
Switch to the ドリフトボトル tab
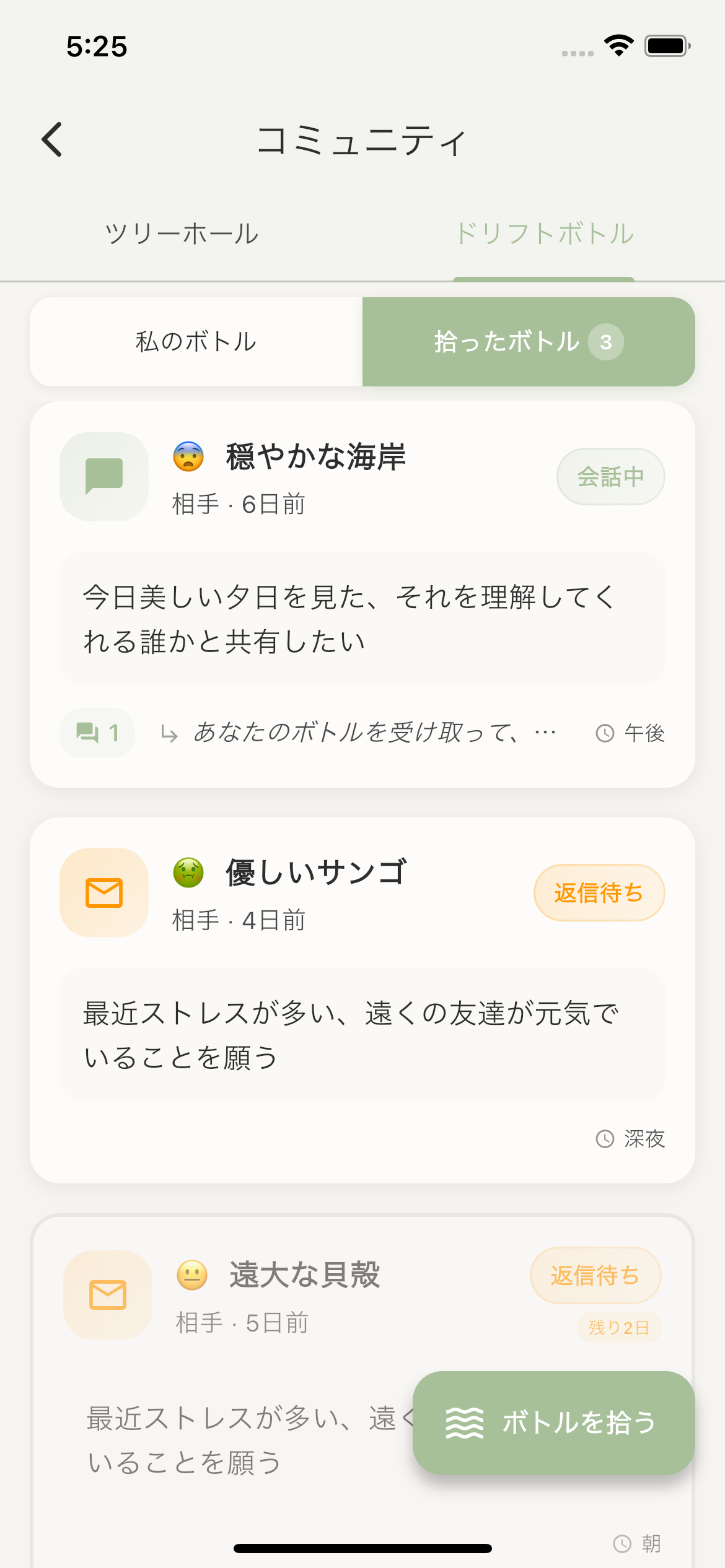(x=544, y=233)
